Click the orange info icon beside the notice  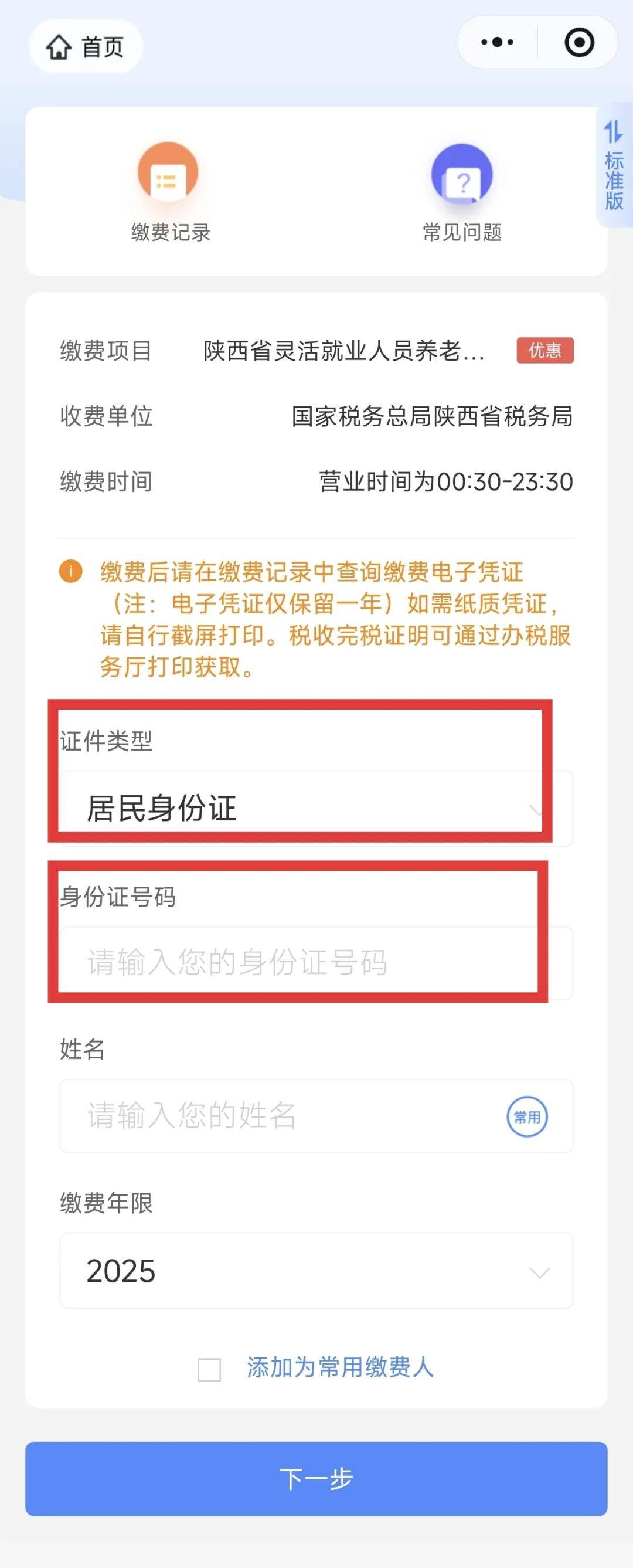(70, 571)
